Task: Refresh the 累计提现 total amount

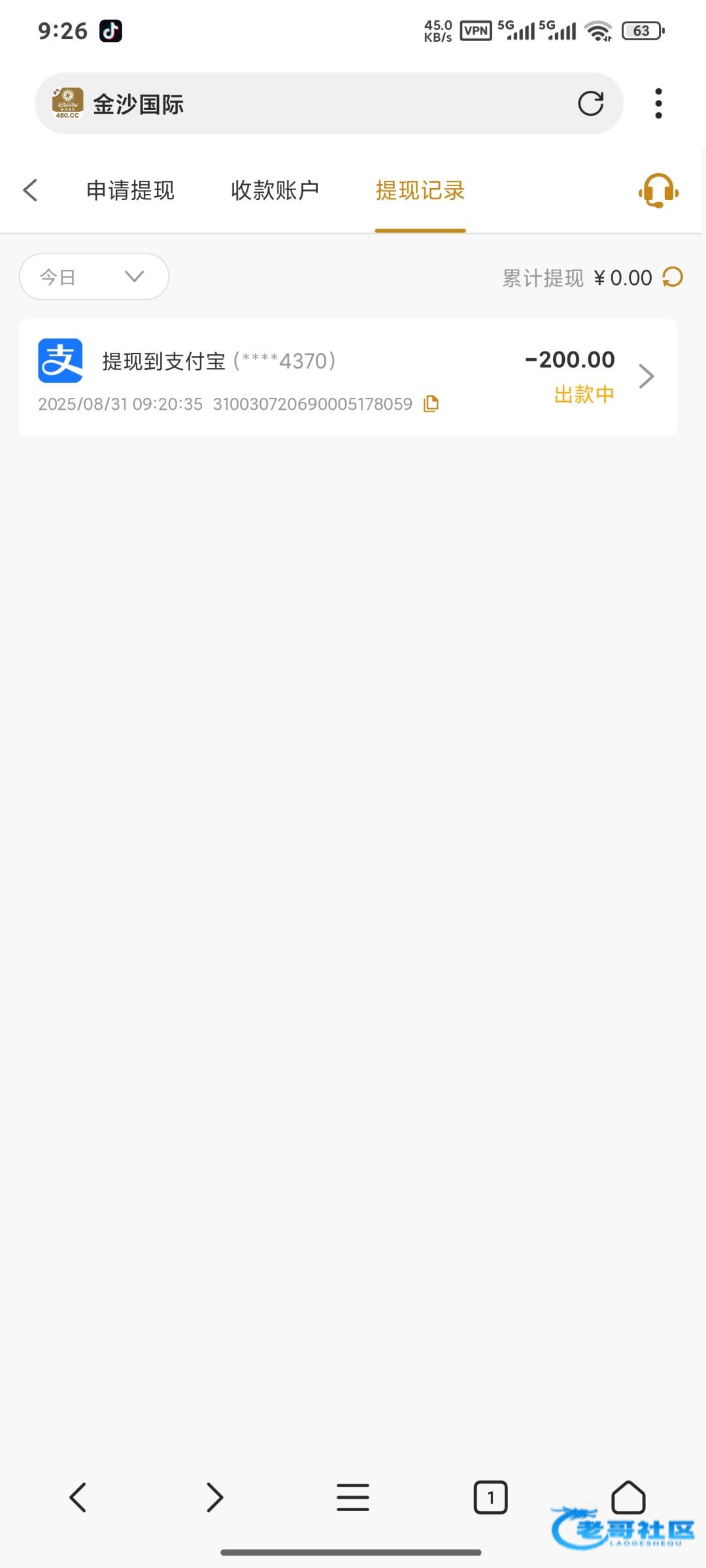Action: 673,277
